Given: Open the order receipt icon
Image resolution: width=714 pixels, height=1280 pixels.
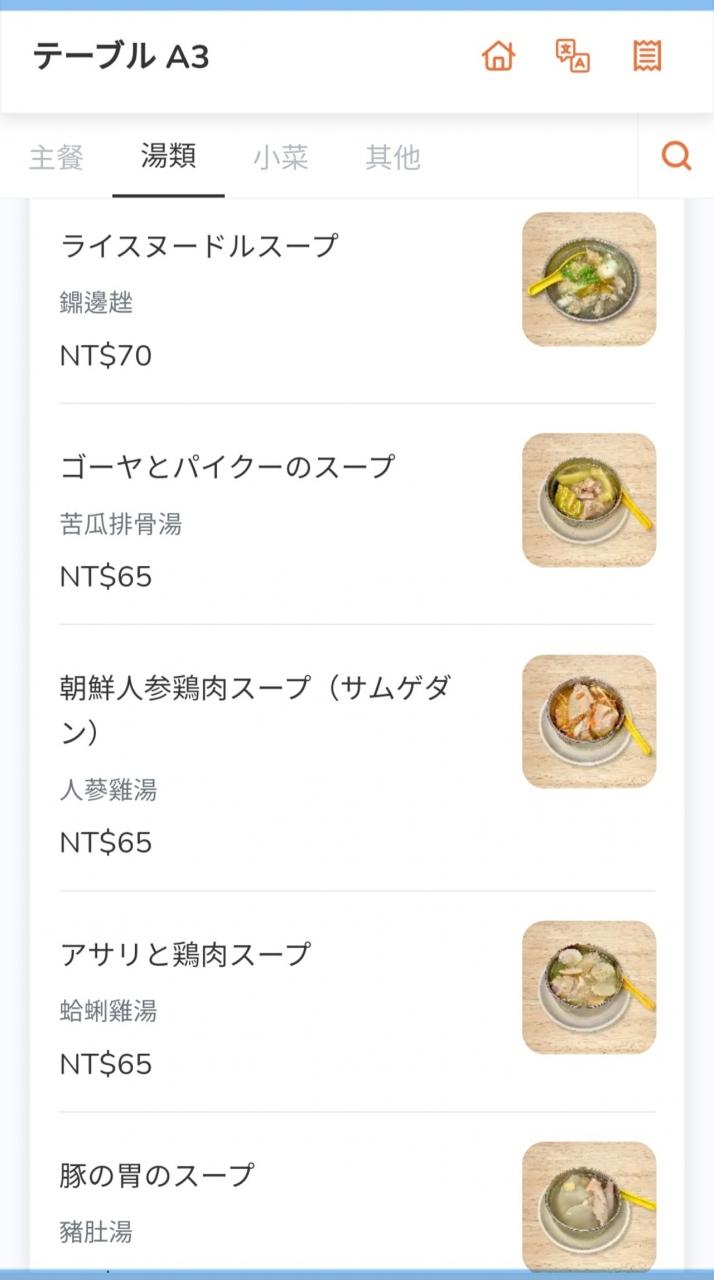Looking at the screenshot, I should click(x=647, y=56).
